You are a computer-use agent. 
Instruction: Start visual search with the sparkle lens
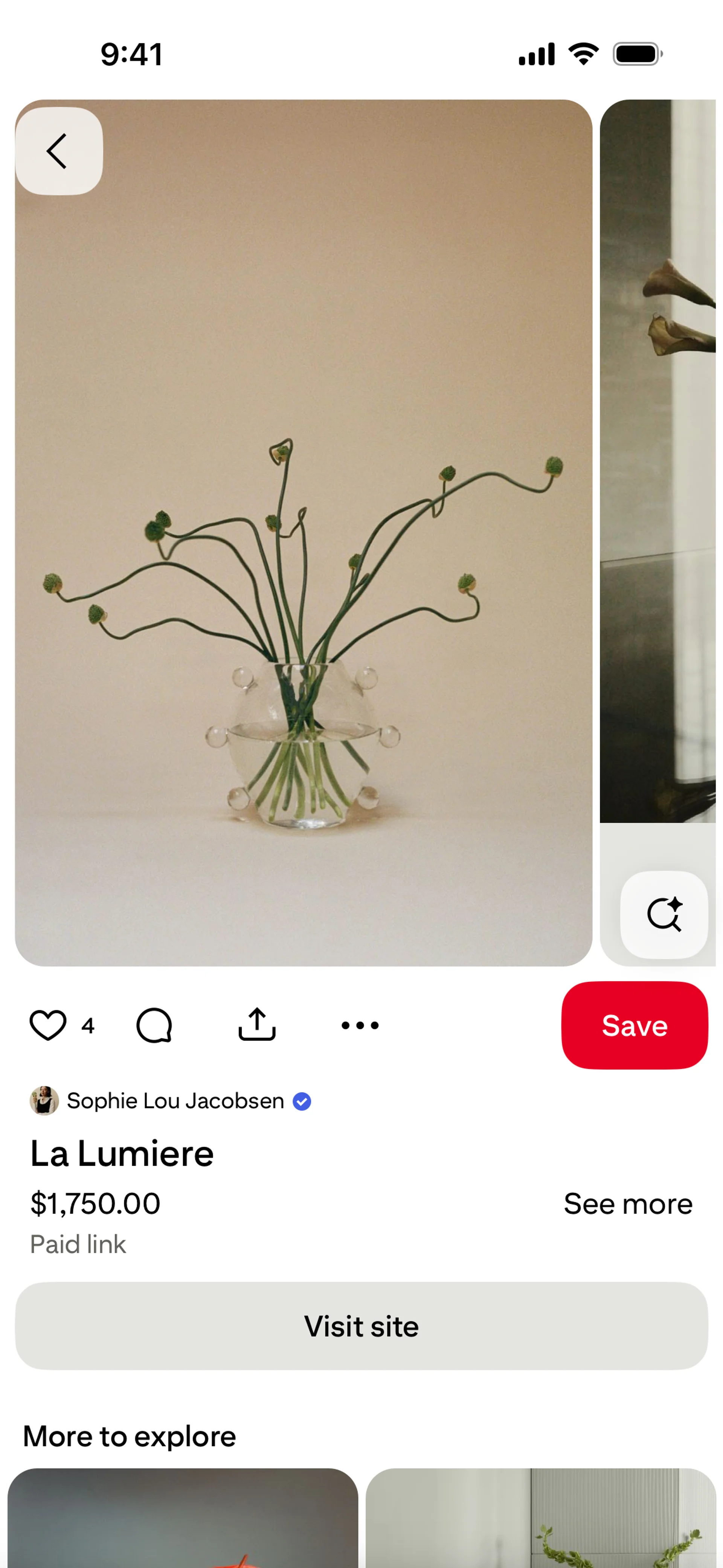click(664, 914)
